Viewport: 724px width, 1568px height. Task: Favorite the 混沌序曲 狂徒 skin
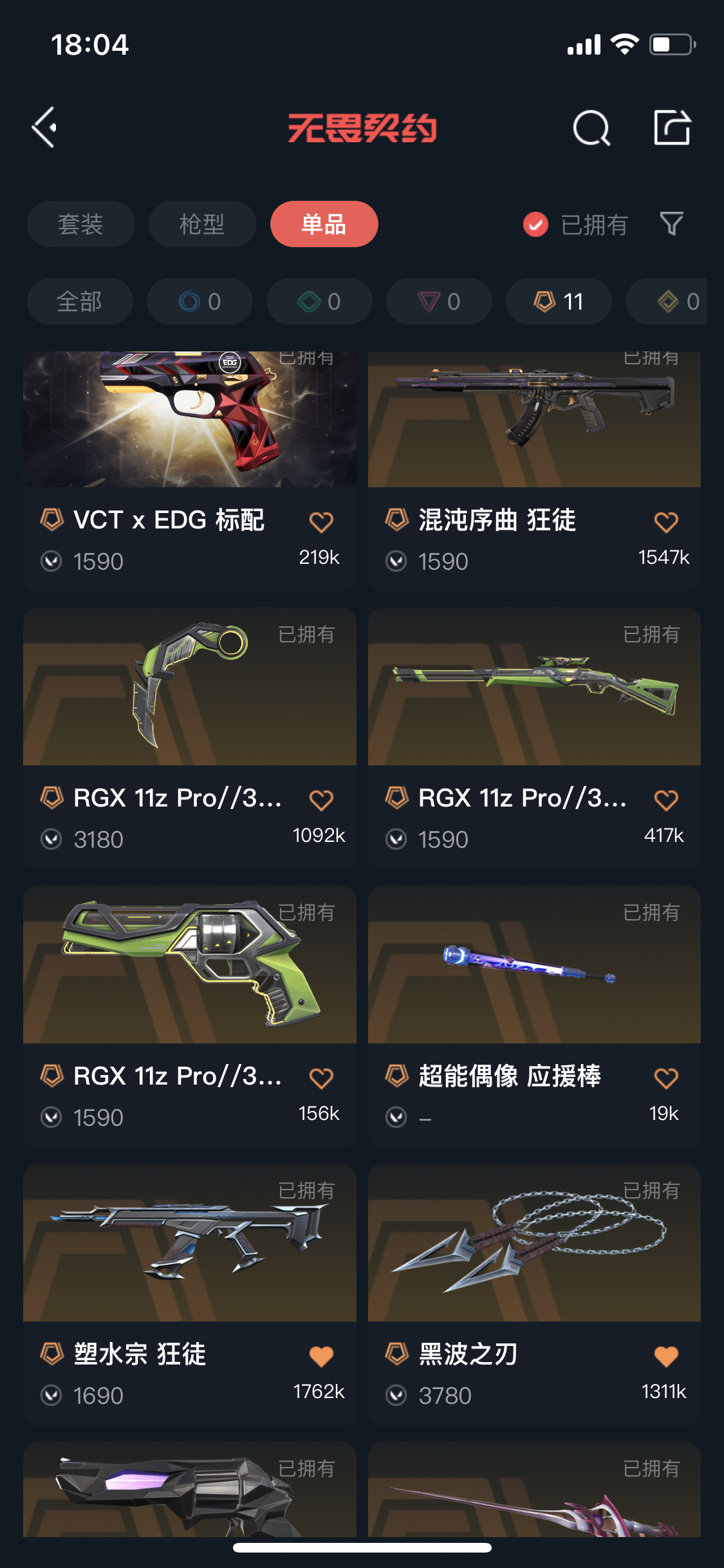pos(666,522)
